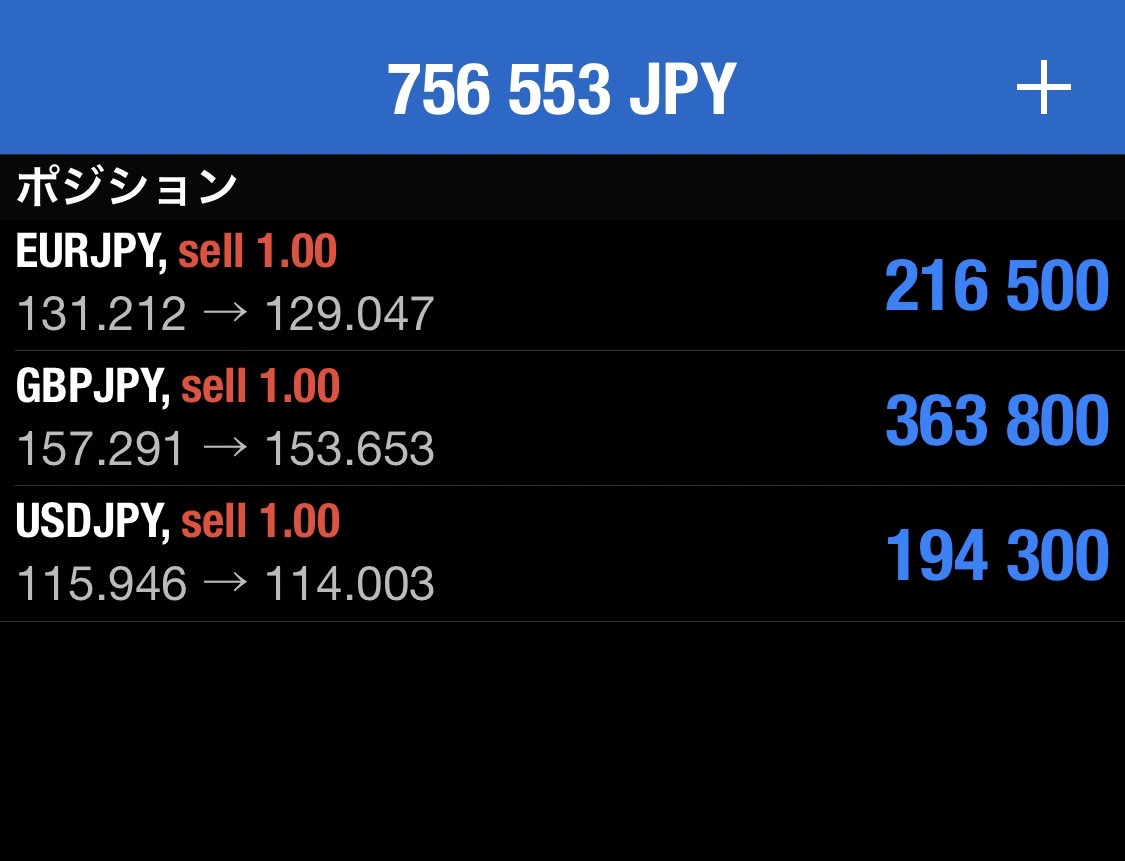Tap the plus icon to add new order
The height and width of the screenshot is (861, 1125).
coord(1043,88)
